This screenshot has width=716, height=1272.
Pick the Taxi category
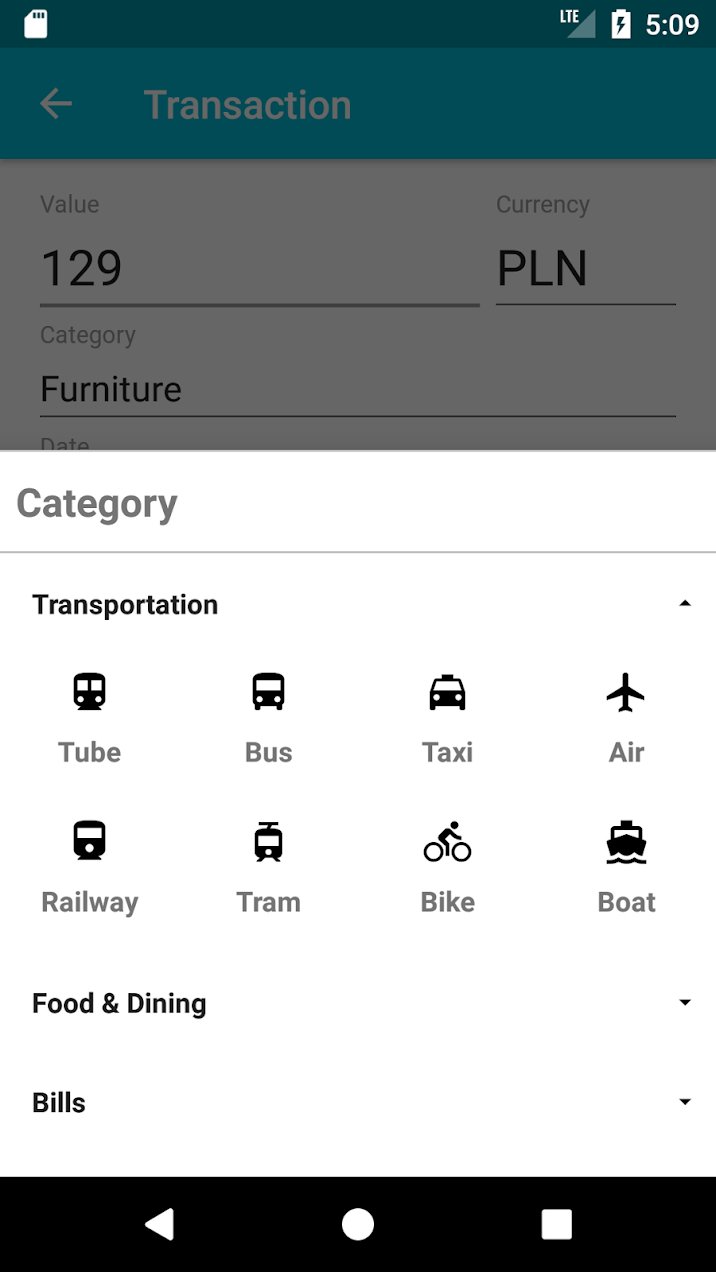click(447, 718)
